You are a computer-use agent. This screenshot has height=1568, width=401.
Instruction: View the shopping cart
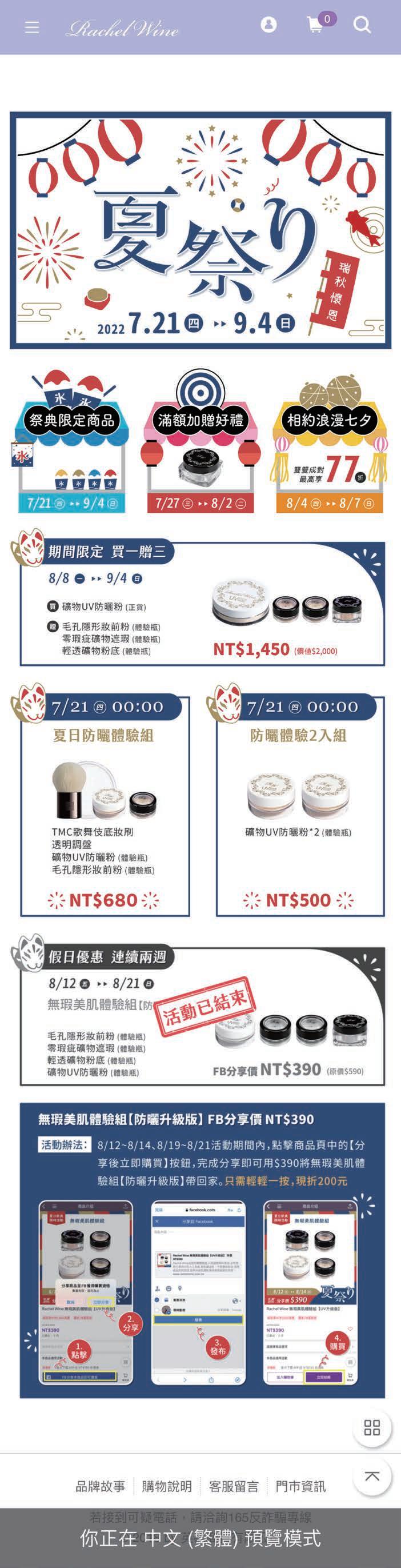pyautogui.click(x=315, y=25)
